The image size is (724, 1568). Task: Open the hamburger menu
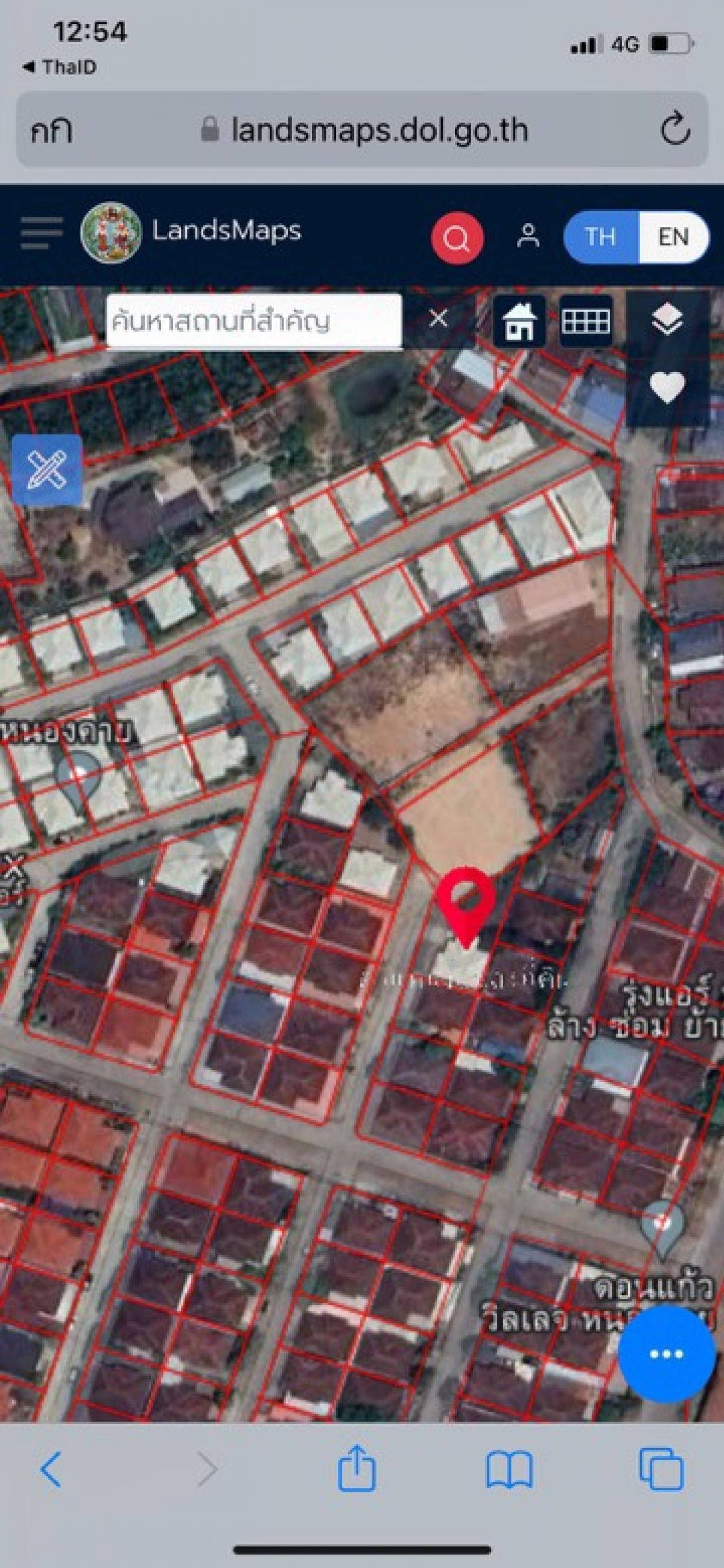42,233
